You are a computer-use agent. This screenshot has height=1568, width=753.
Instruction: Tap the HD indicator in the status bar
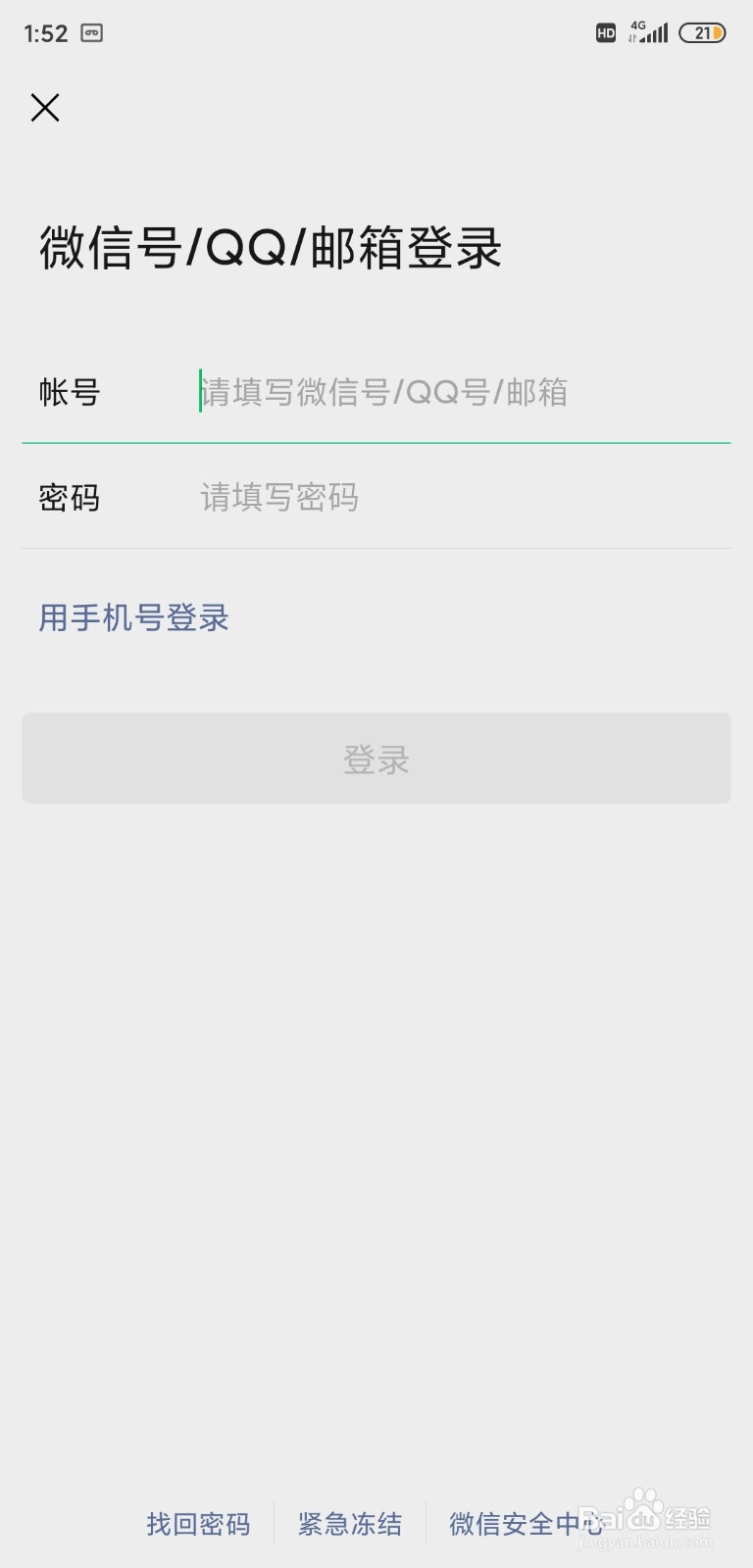(x=605, y=32)
